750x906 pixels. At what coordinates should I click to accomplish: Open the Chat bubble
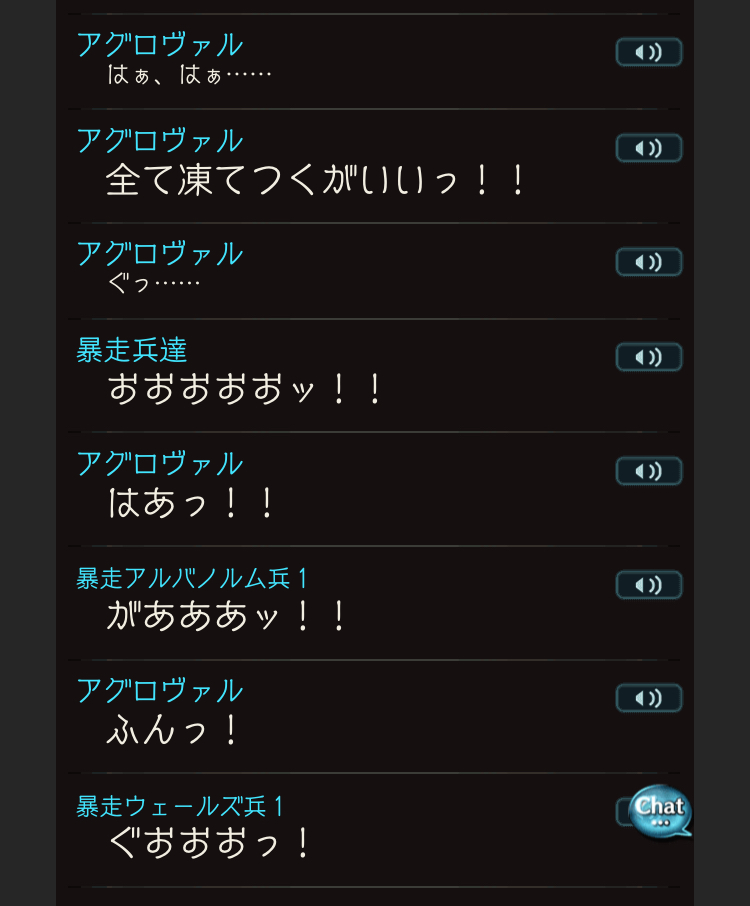660,810
